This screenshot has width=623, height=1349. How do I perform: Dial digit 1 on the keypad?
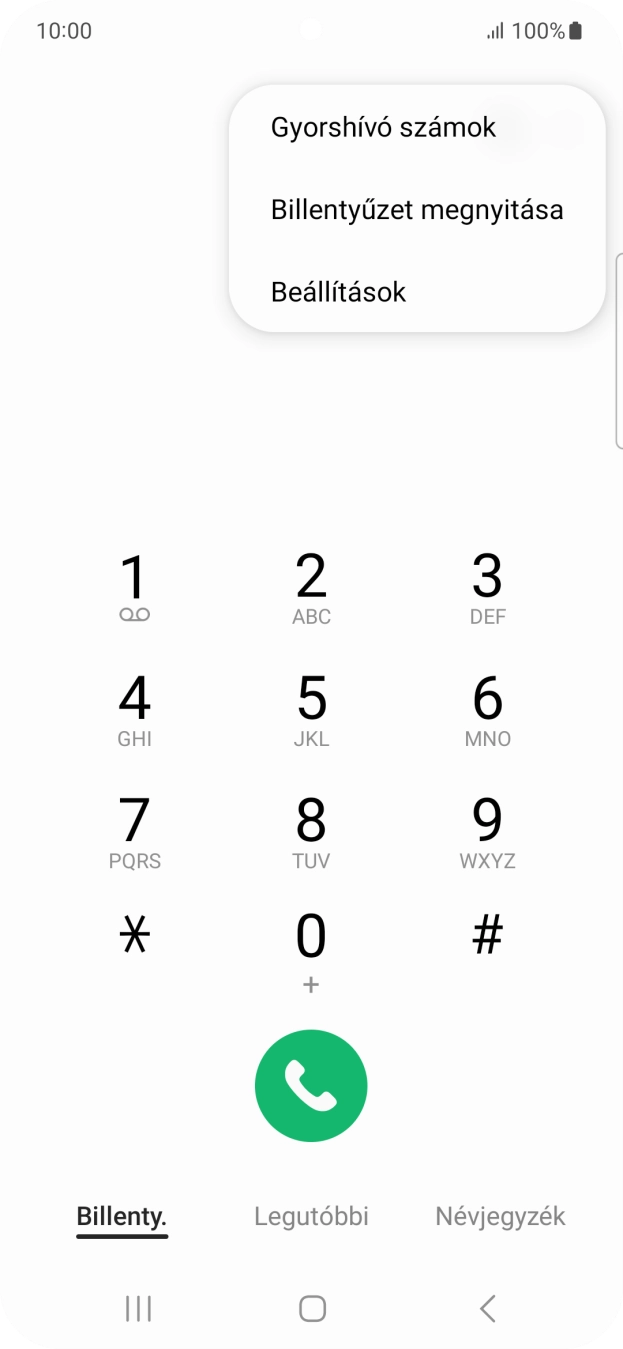(134, 587)
